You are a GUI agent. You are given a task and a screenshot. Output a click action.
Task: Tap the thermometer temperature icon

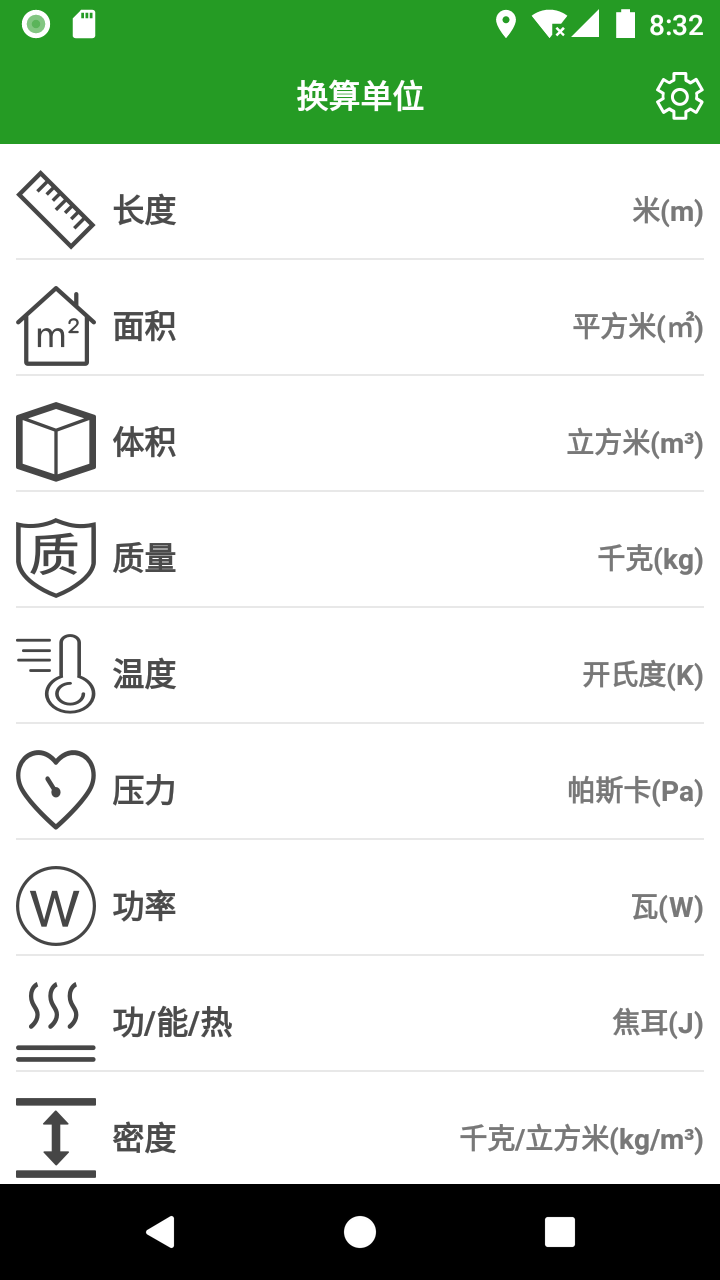click(x=56, y=673)
